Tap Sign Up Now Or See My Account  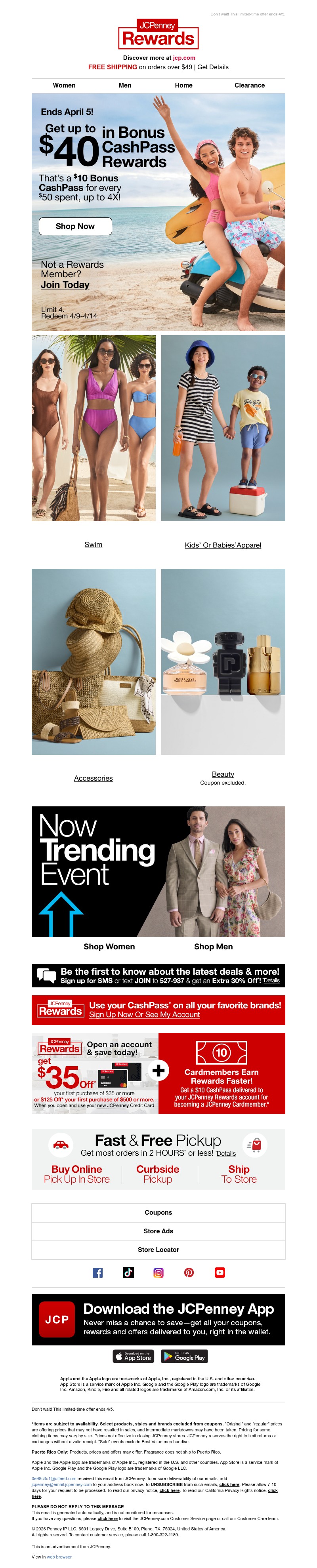pos(144,1014)
